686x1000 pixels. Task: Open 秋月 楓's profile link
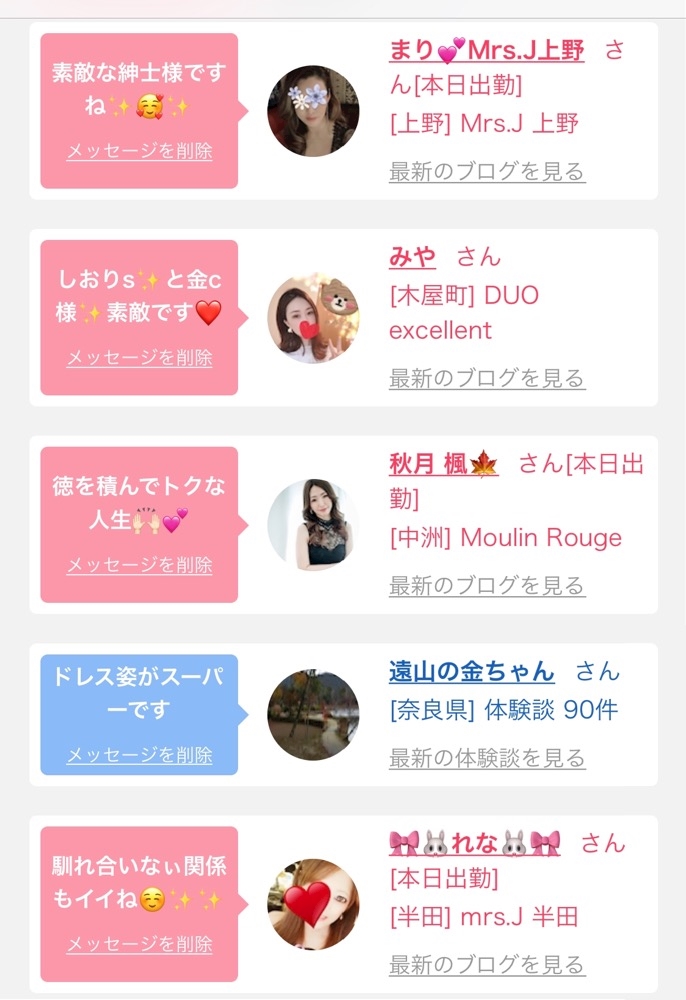443,465
